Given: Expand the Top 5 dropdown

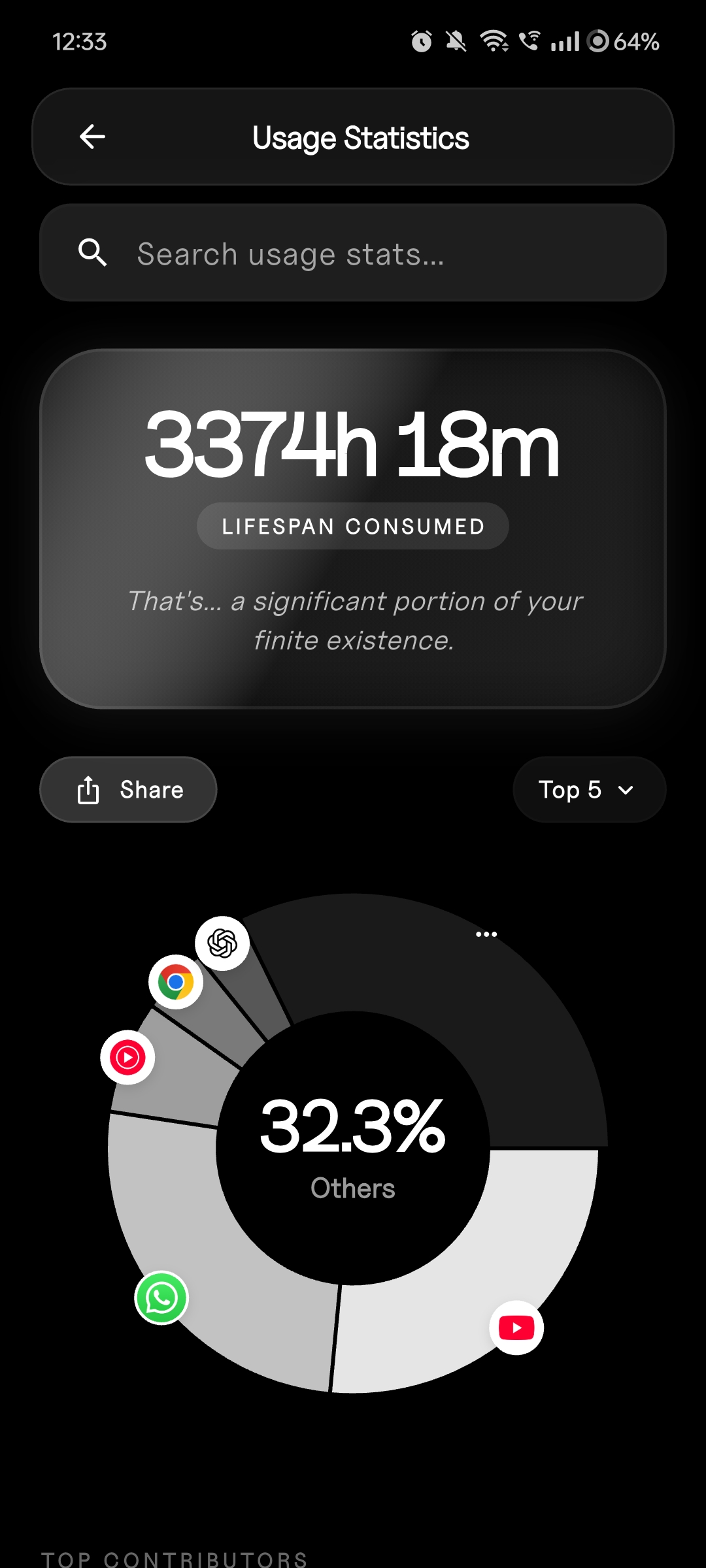Looking at the screenshot, I should point(588,789).
